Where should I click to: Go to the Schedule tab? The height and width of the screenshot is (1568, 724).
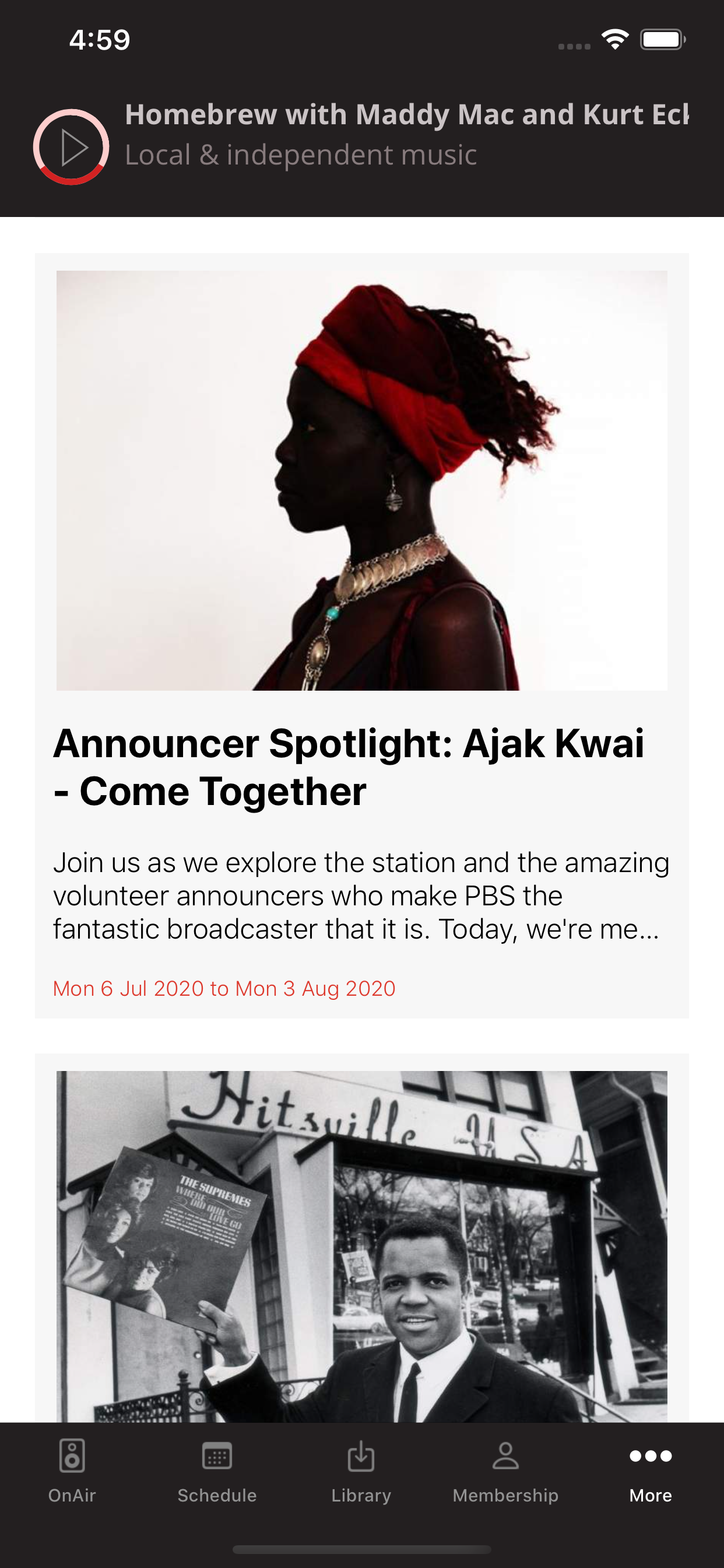(217, 1471)
